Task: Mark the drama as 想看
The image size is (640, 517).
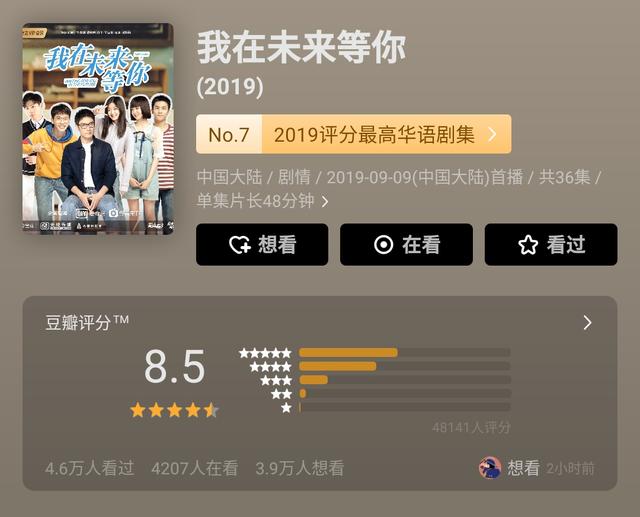Action: point(262,245)
